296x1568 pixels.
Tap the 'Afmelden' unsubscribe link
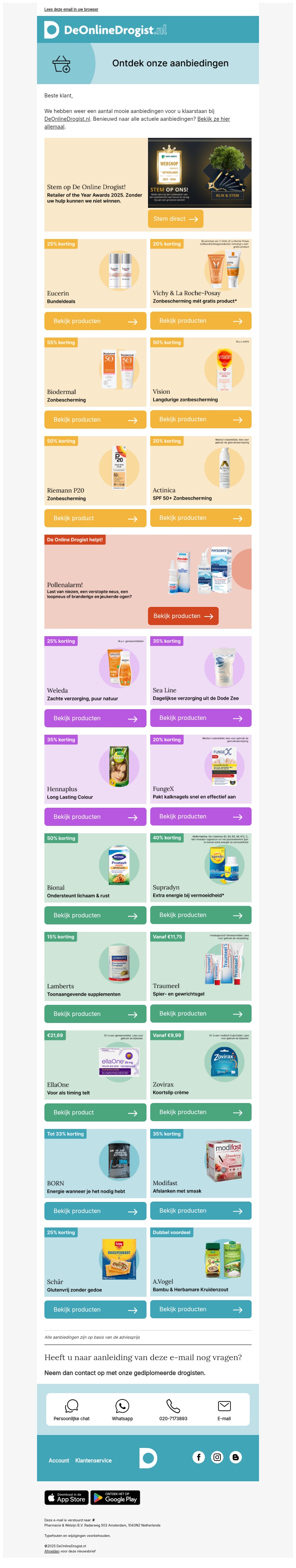click(52, 1552)
